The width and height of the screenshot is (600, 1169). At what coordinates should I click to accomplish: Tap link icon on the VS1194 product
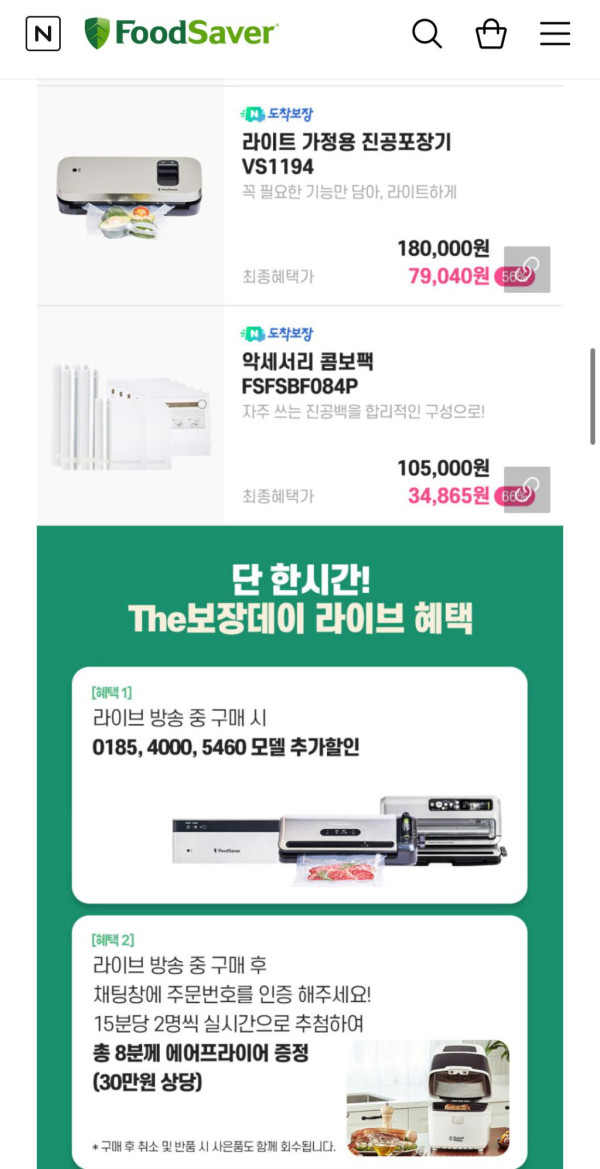pyautogui.click(x=527, y=269)
